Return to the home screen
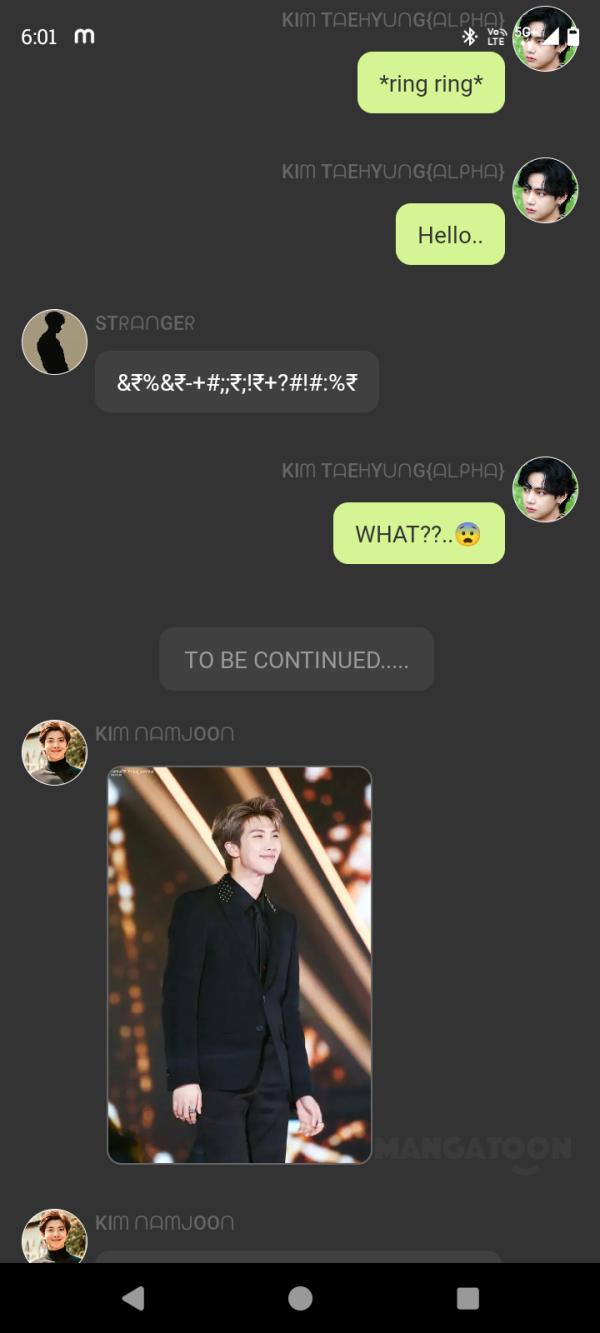Viewport: 600px width, 1333px height. [300, 1298]
